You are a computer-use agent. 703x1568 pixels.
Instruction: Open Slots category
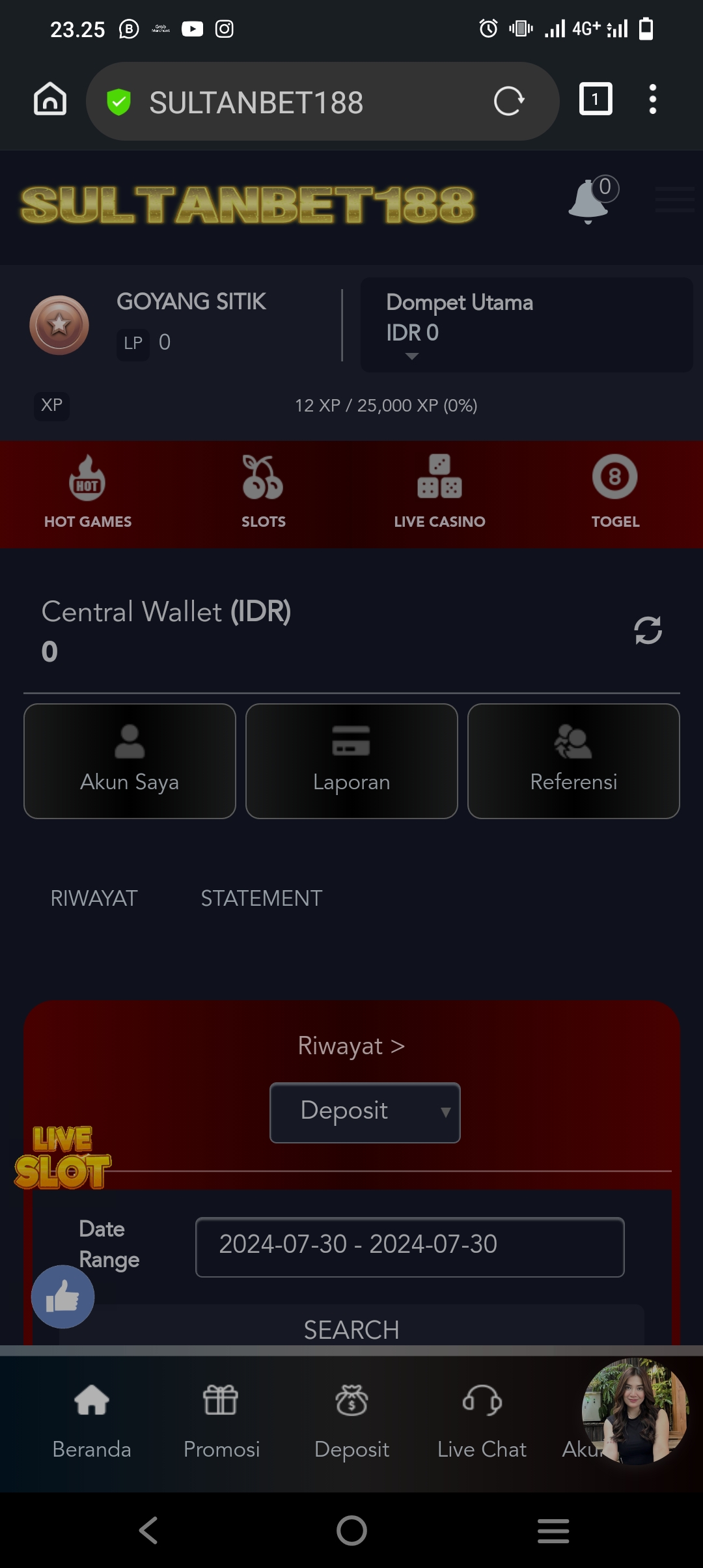coord(263,493)
